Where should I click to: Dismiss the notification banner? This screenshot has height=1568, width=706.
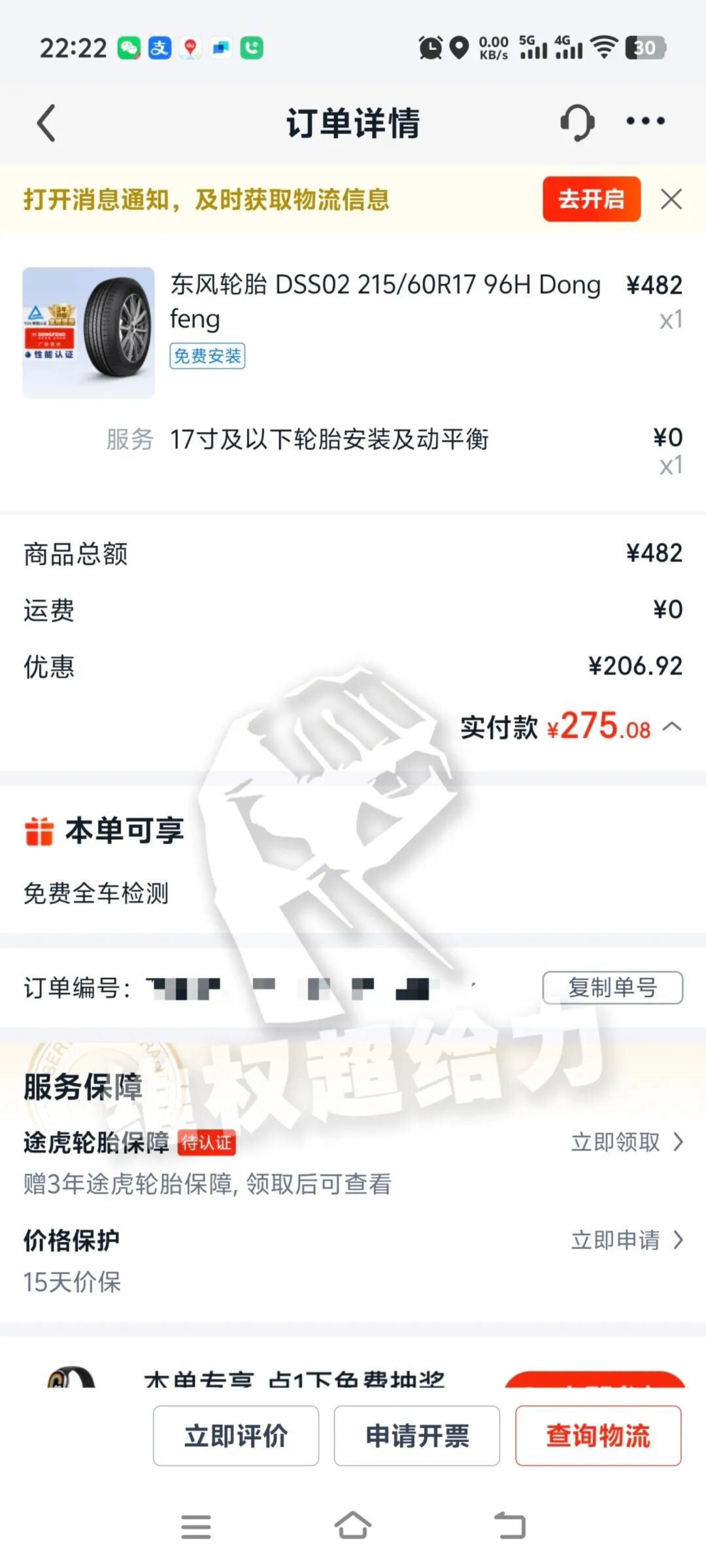click(671, 199)
